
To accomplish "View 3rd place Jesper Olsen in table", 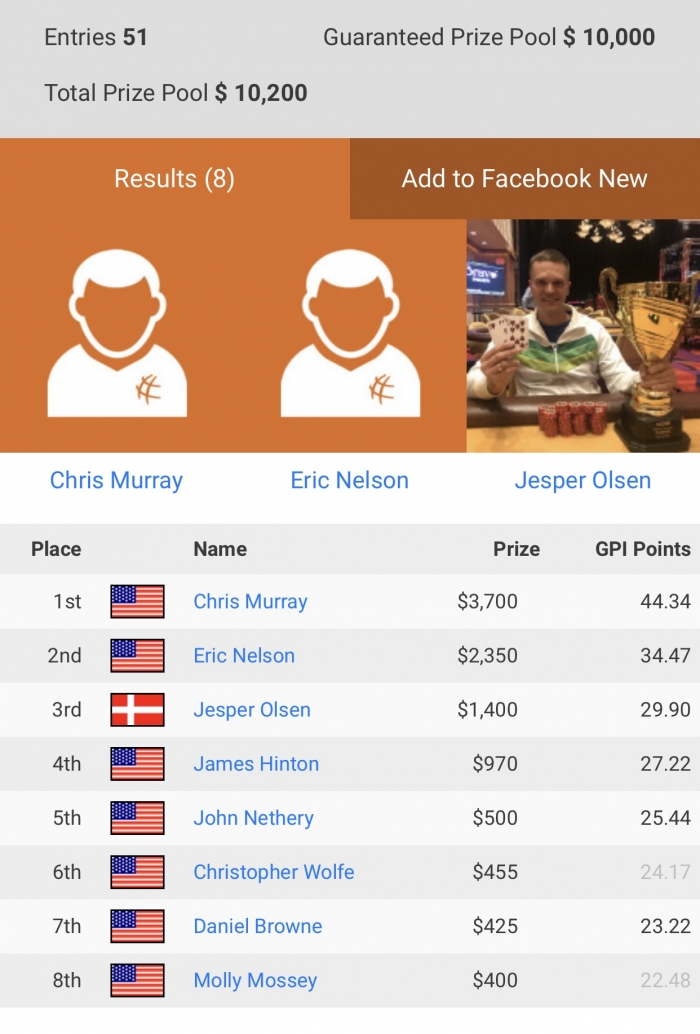I will 252,710.
